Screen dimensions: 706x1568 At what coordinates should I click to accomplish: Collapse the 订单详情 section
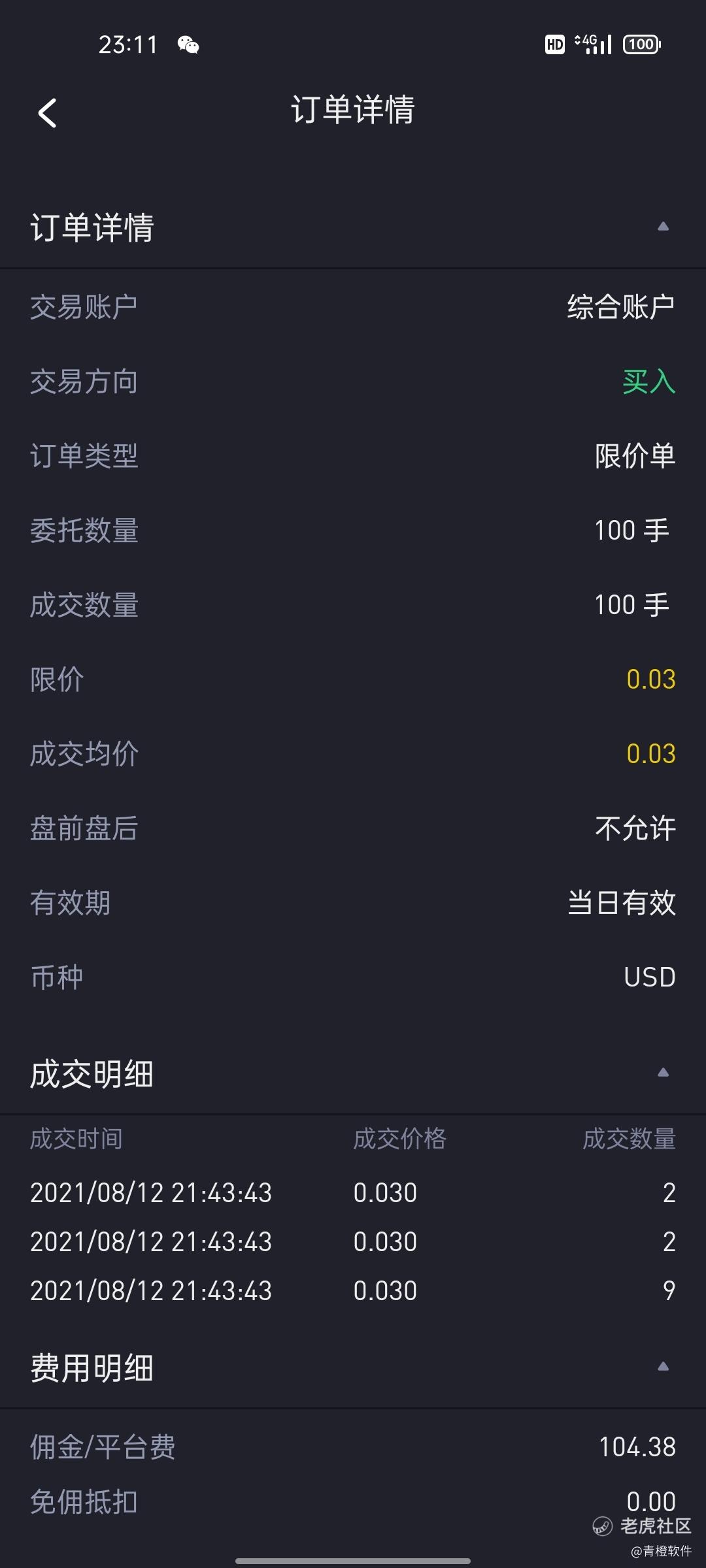(663, 227)
